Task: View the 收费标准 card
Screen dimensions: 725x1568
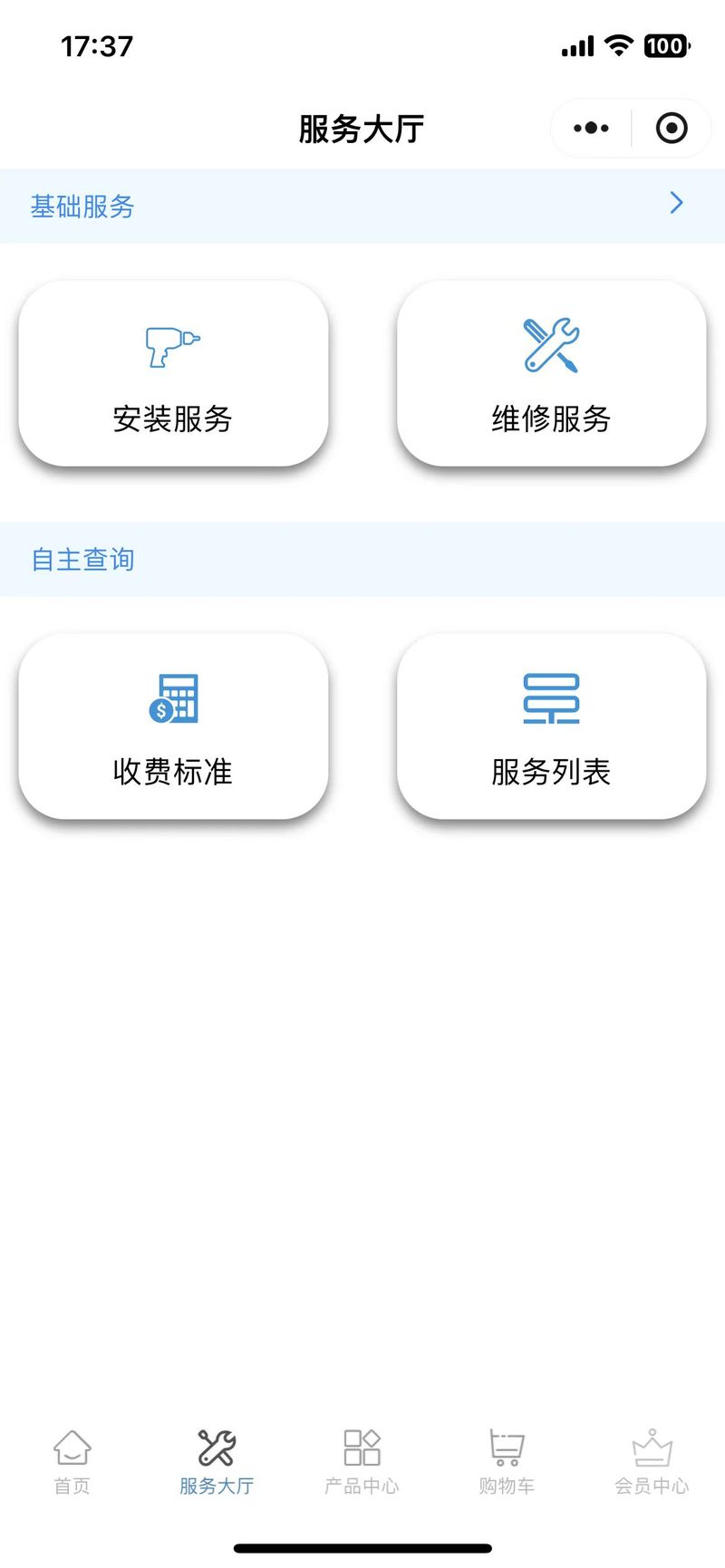Action: [173, 726]
